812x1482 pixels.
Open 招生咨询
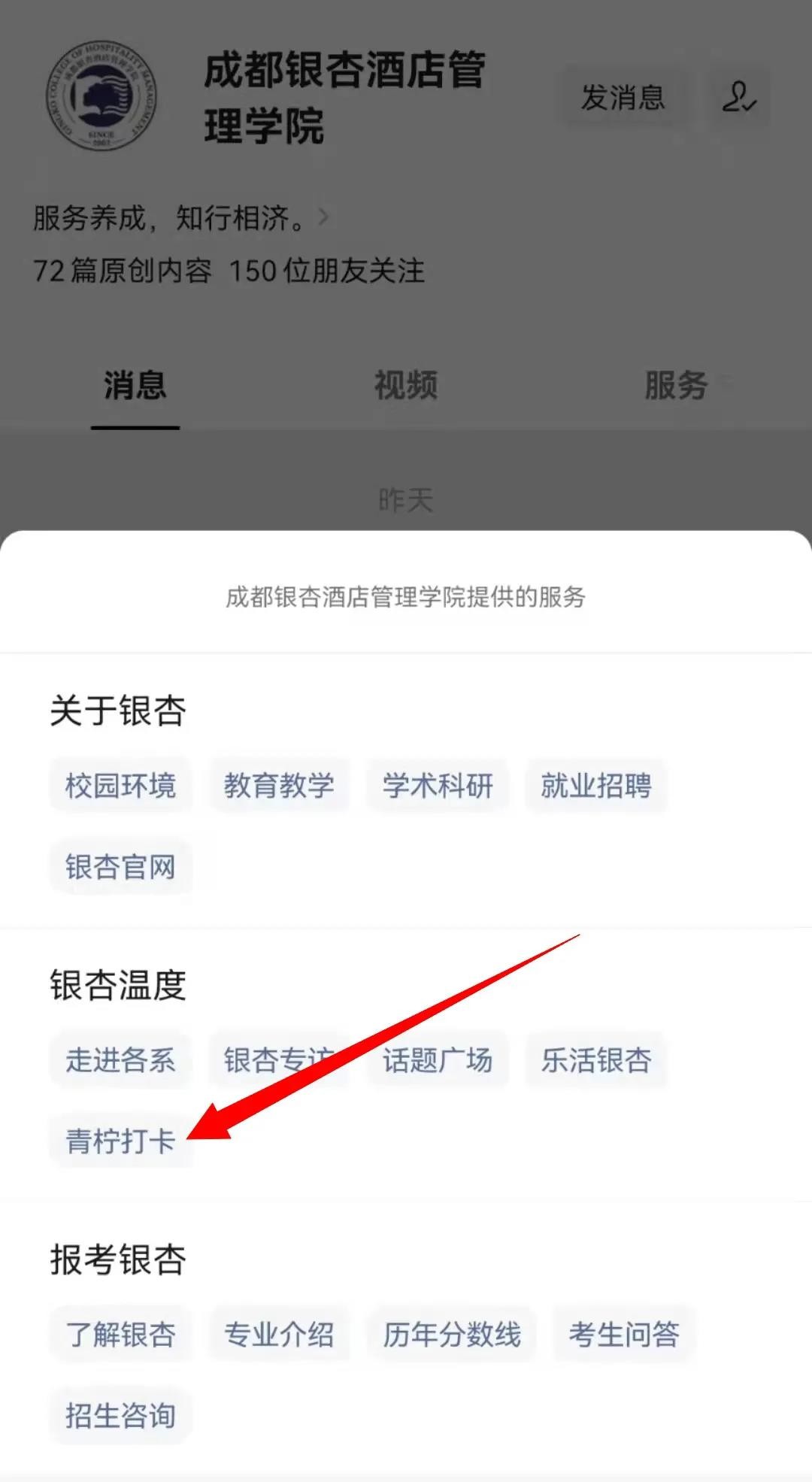120,1416
